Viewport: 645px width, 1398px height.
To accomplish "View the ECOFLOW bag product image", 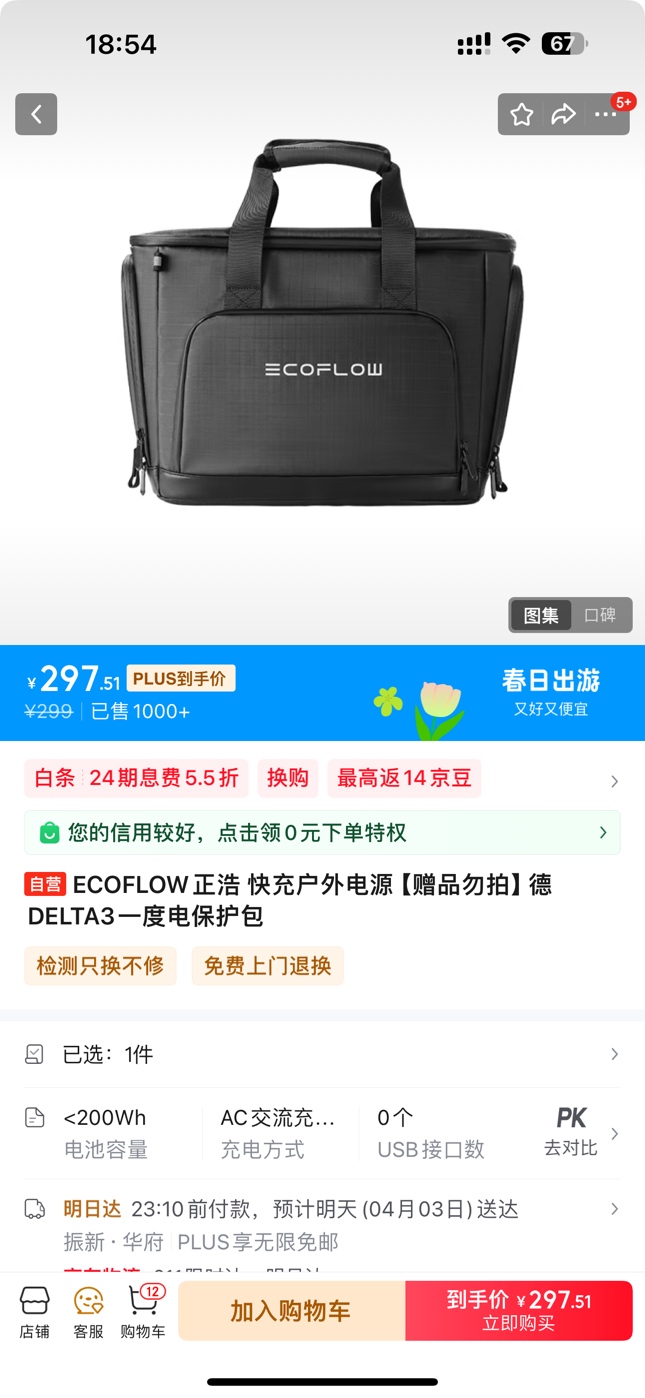I will click(322, 330).
